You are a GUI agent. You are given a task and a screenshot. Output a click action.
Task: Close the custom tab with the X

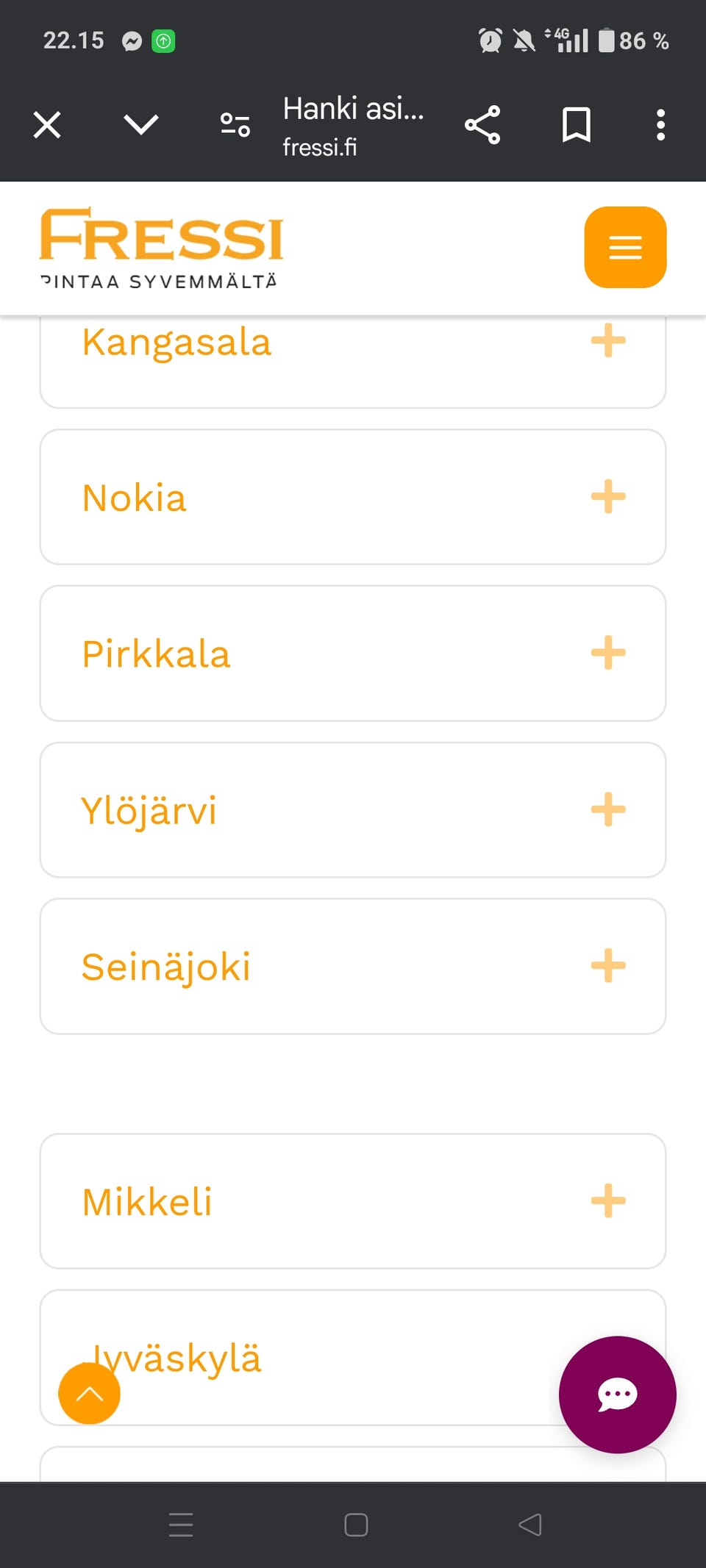(x=46, y=125)
